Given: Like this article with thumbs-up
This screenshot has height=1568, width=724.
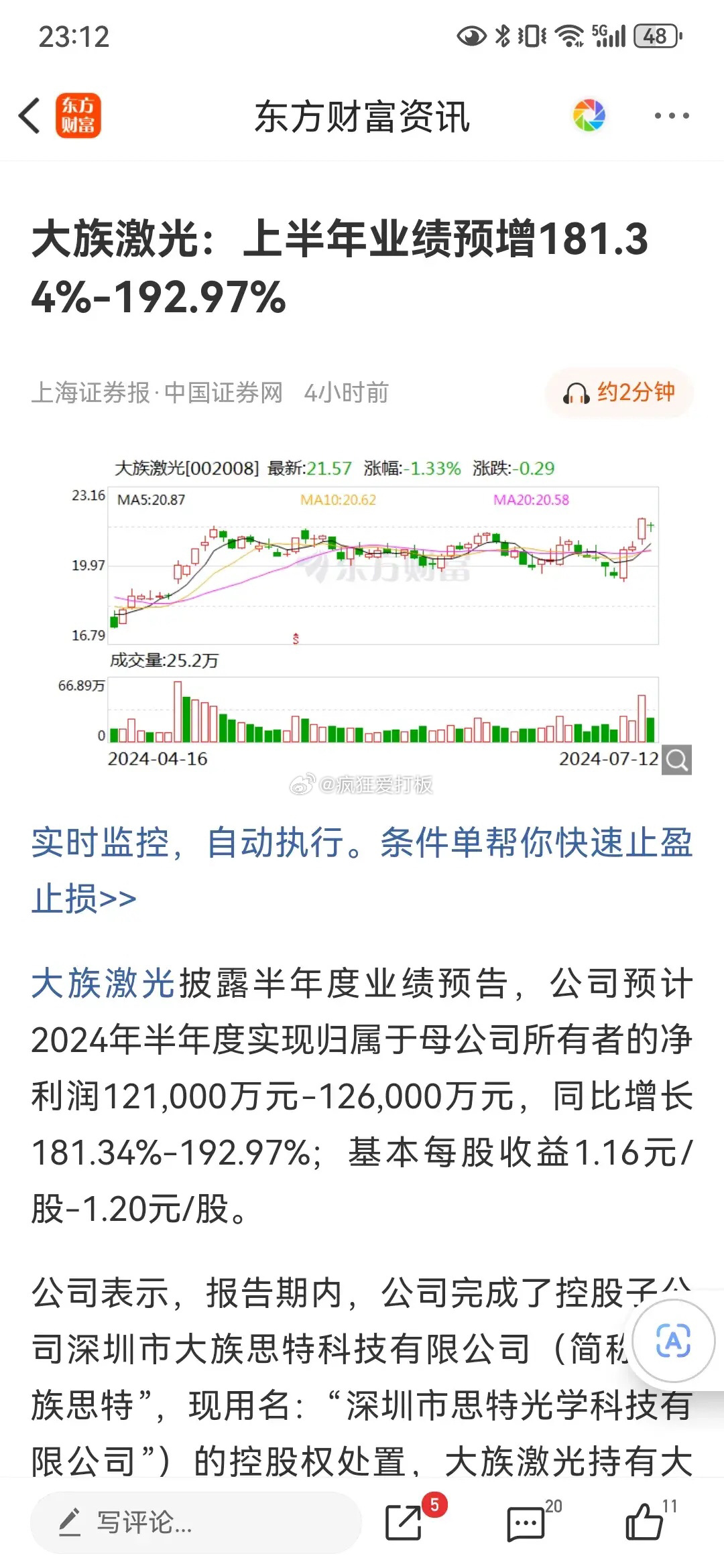Looking at the screenshot, I should click(x=645, y=1522).
